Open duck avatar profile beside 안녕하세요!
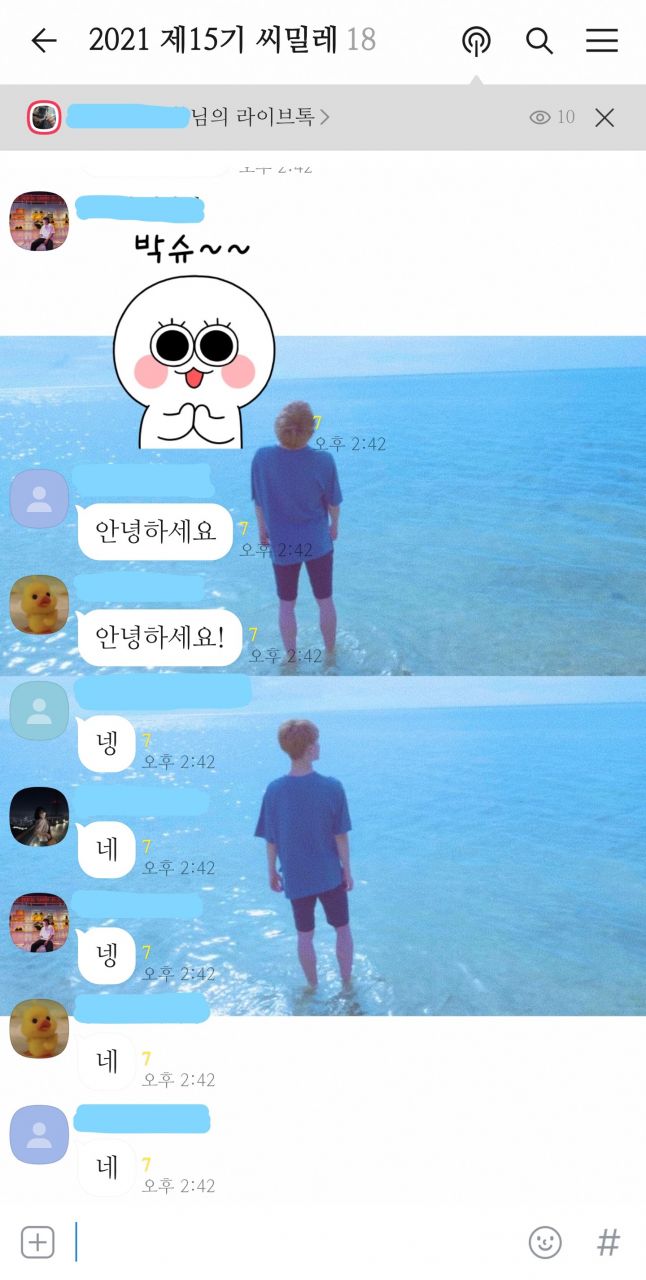Screen dimensions: 646x1280 click(39, 605)
